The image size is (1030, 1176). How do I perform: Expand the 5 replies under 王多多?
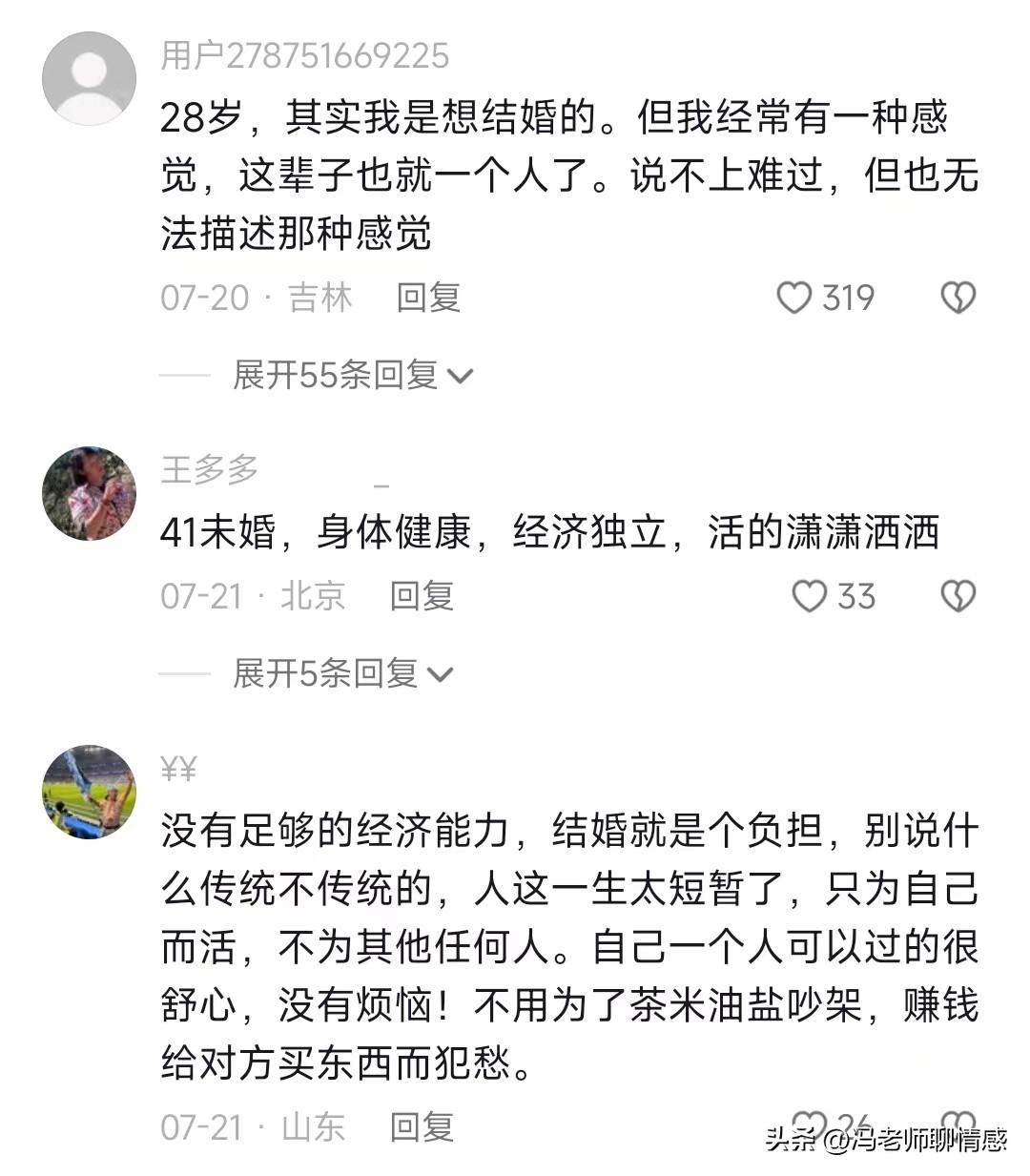coord(343,673)
